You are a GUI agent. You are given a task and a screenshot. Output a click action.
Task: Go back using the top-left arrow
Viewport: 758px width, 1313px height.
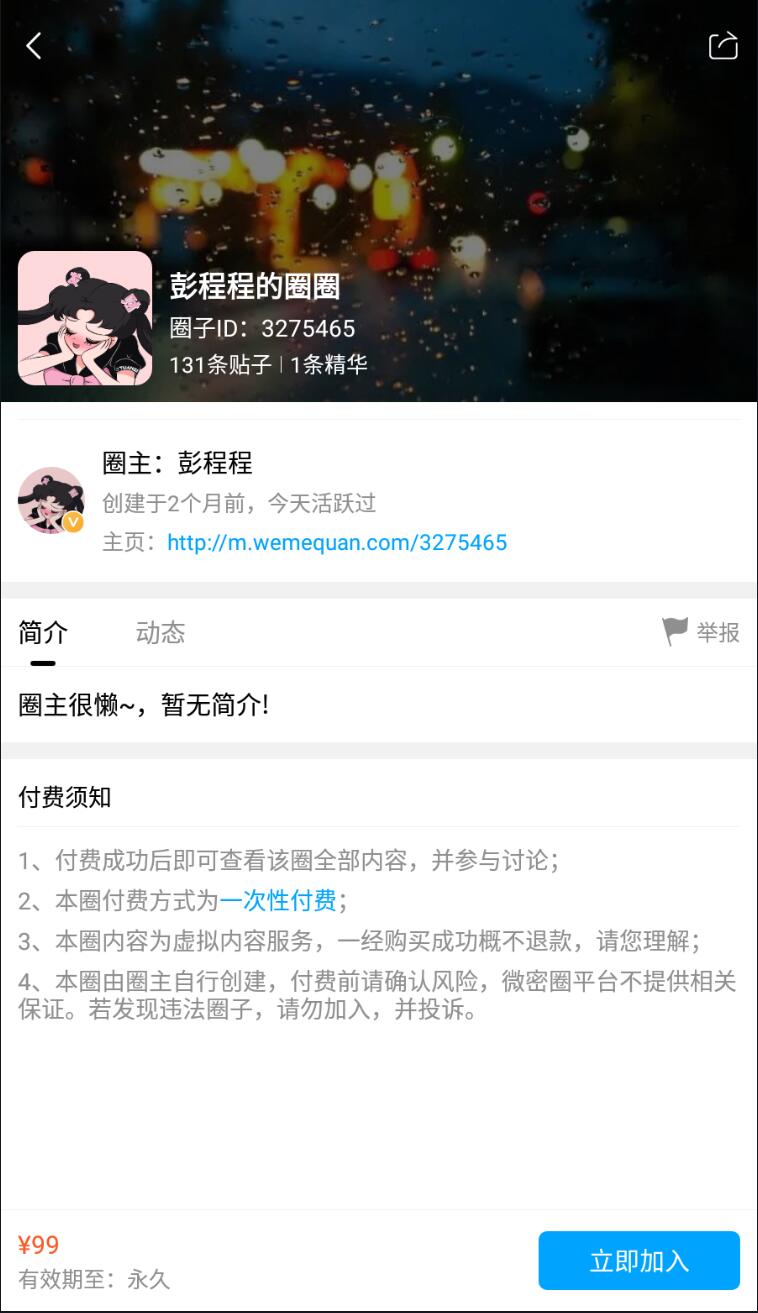pyautogui.click(x=34, y=45)
